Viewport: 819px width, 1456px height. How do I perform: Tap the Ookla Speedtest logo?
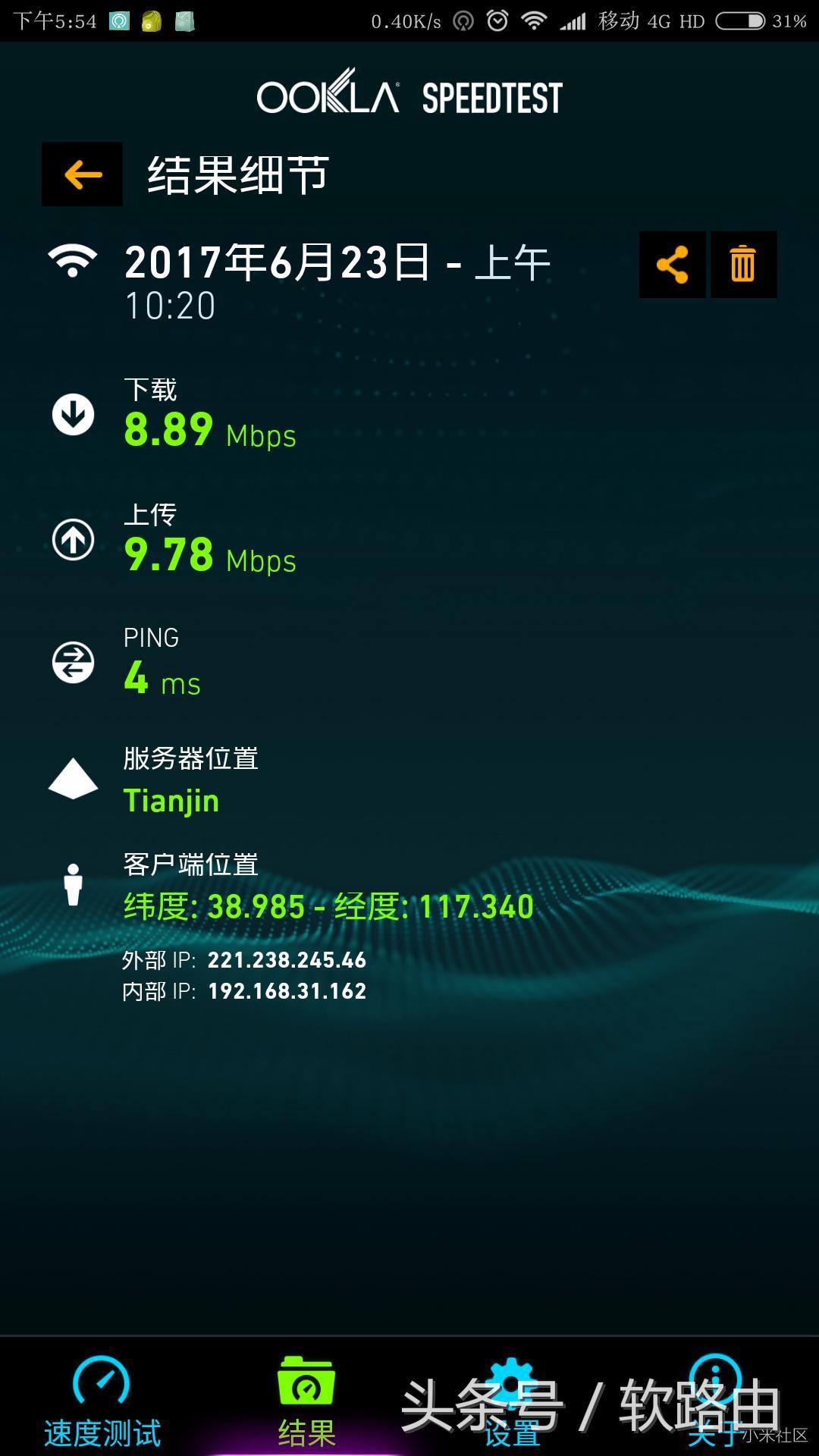point(409,97)
